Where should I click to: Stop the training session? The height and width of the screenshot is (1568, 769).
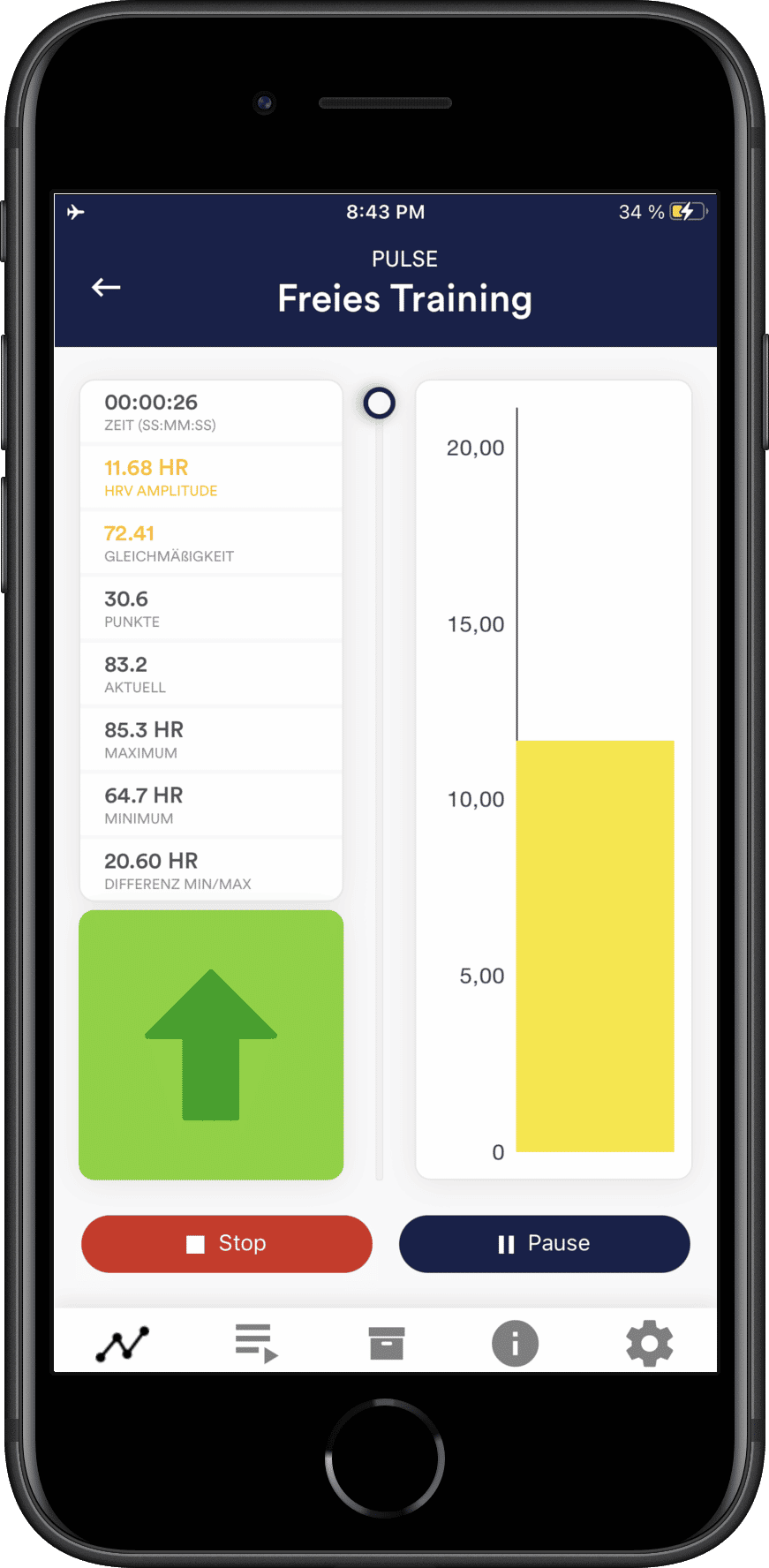(x=227, y=1243)
